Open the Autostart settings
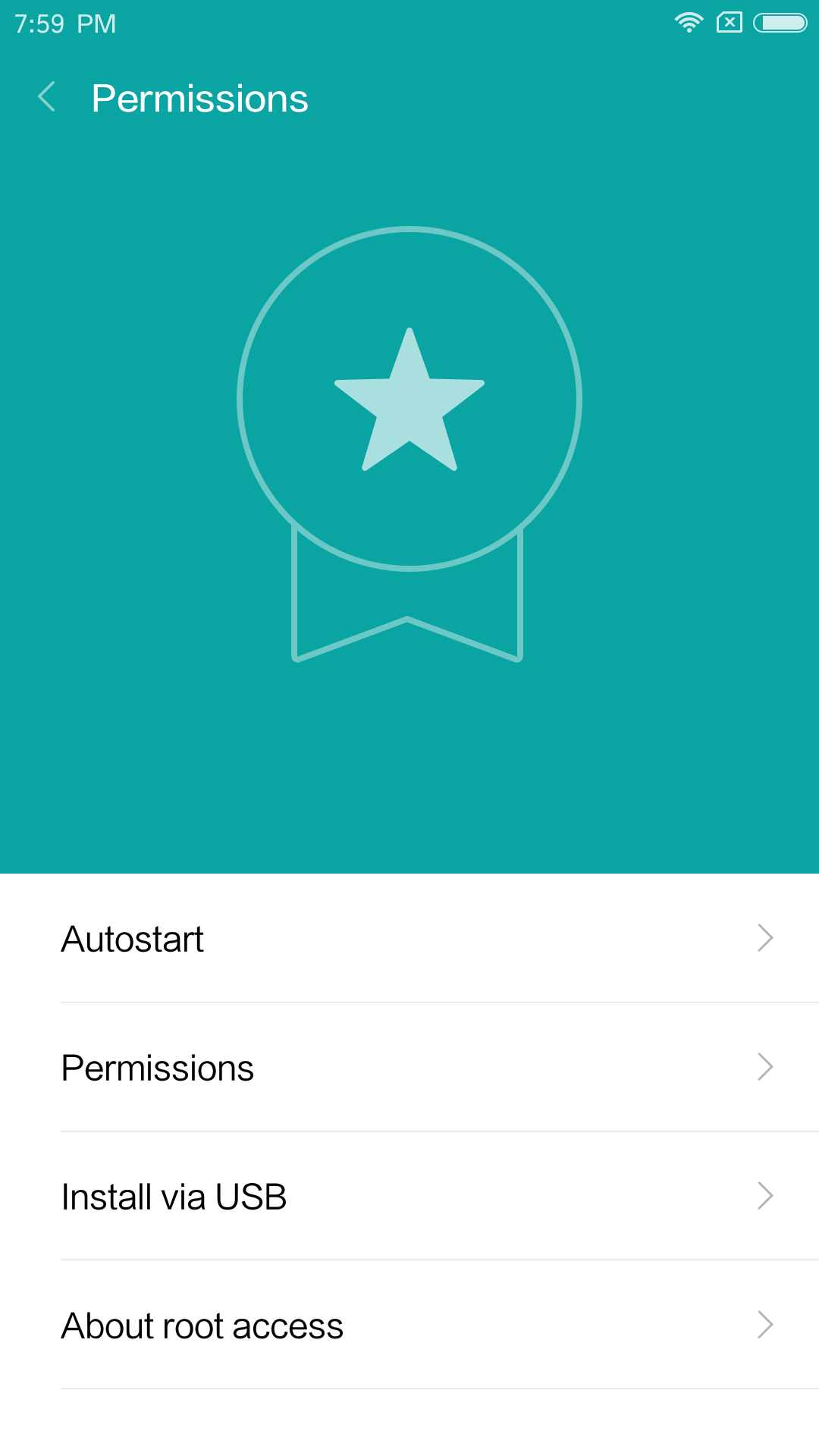819x1456 pixels. pyautogui.click(x=409, y=939)
